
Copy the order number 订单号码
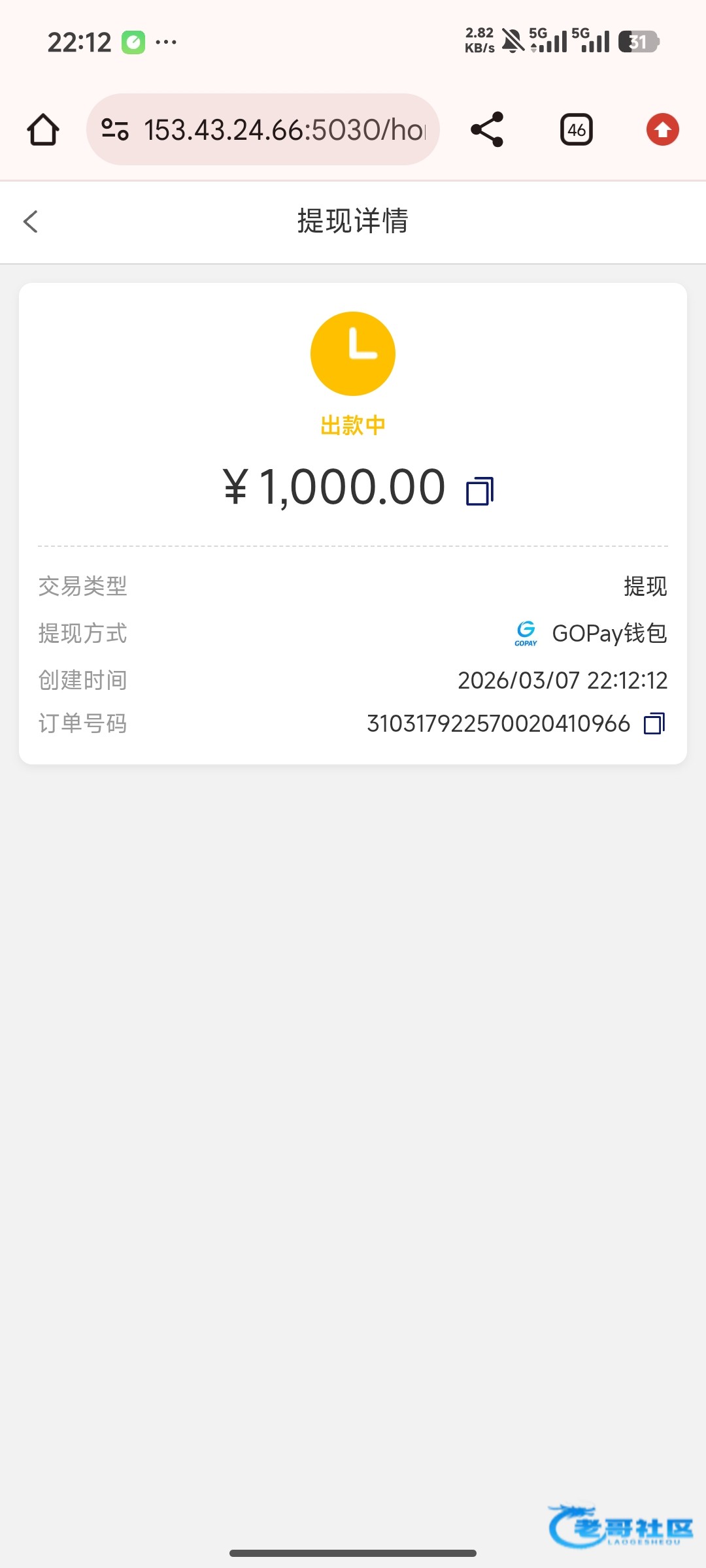coord(654,724)
